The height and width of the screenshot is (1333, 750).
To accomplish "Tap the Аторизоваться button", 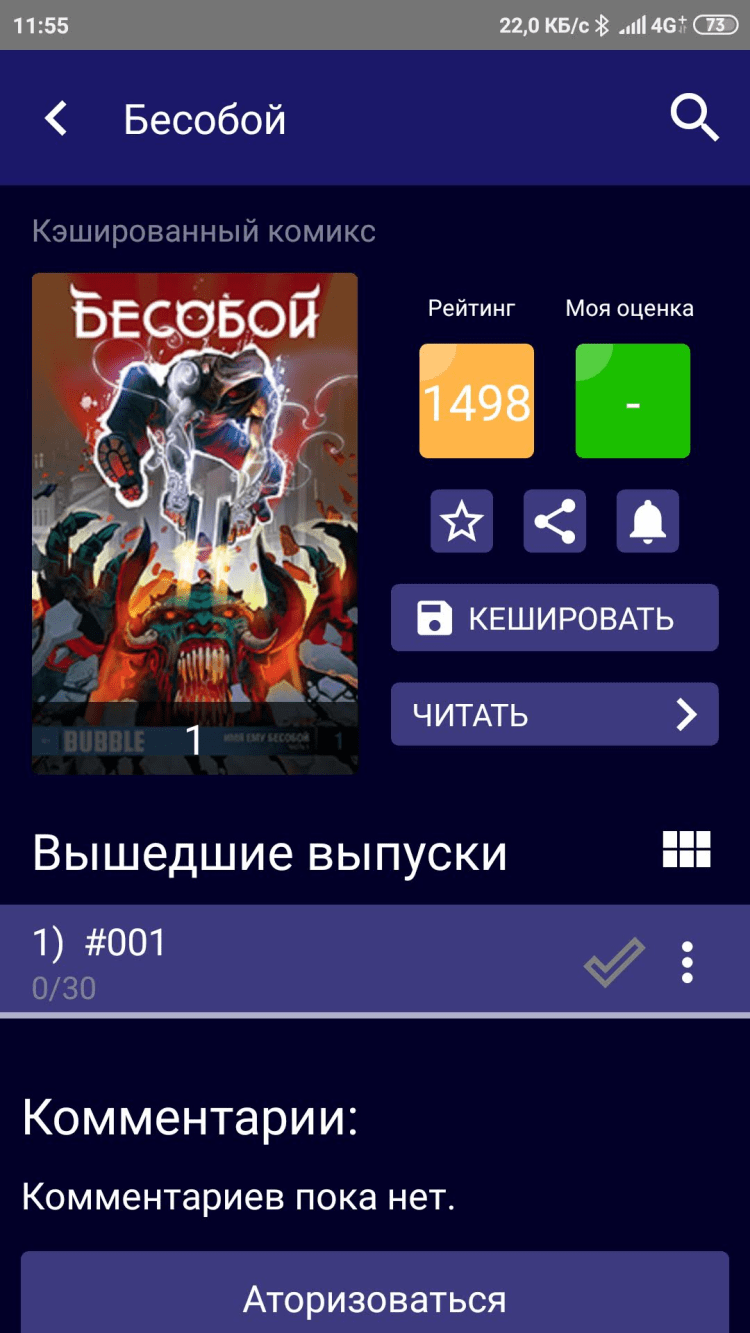I will click(x=375, y=1299).
